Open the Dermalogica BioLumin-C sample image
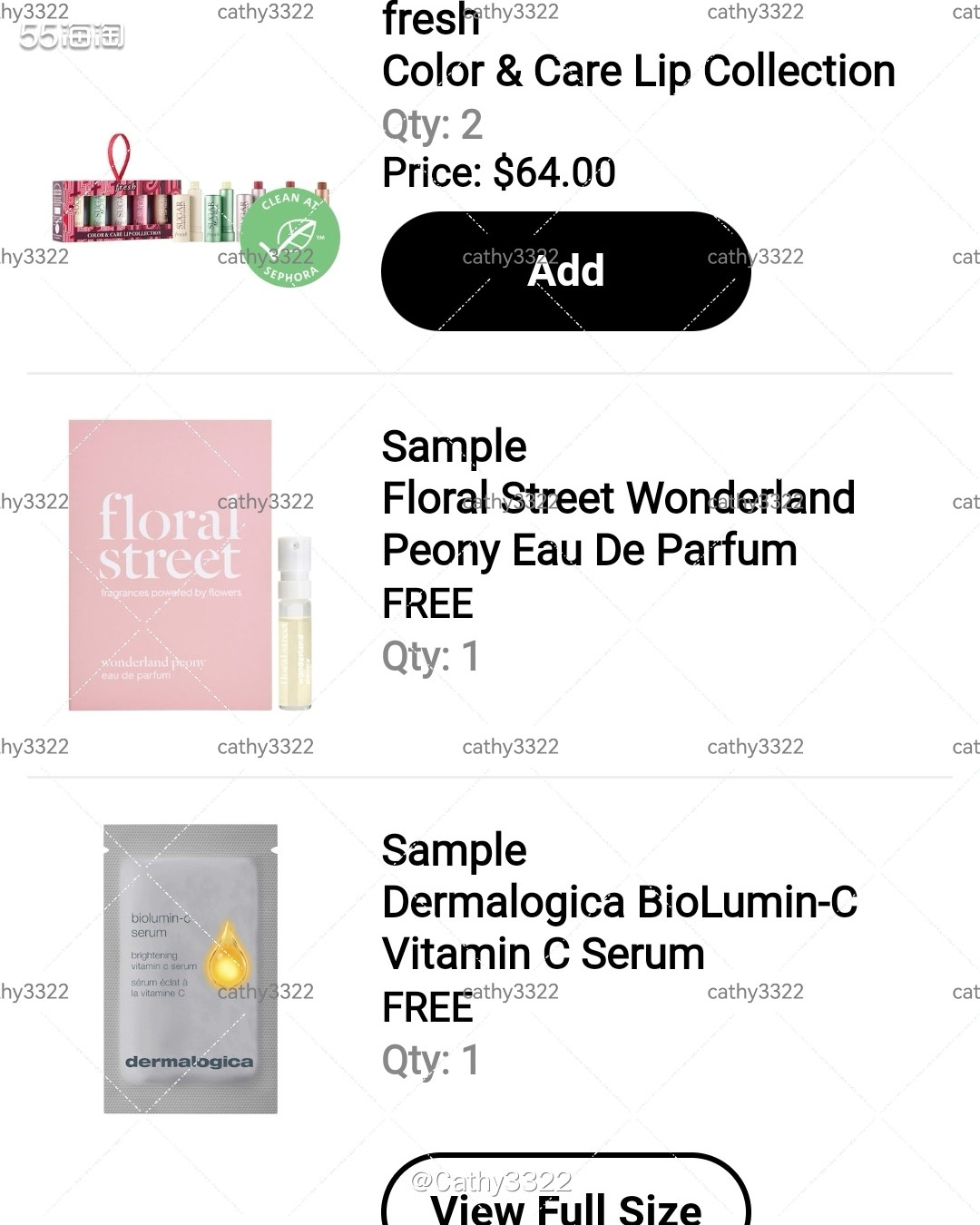980x1225 pixels. point(191,968)
